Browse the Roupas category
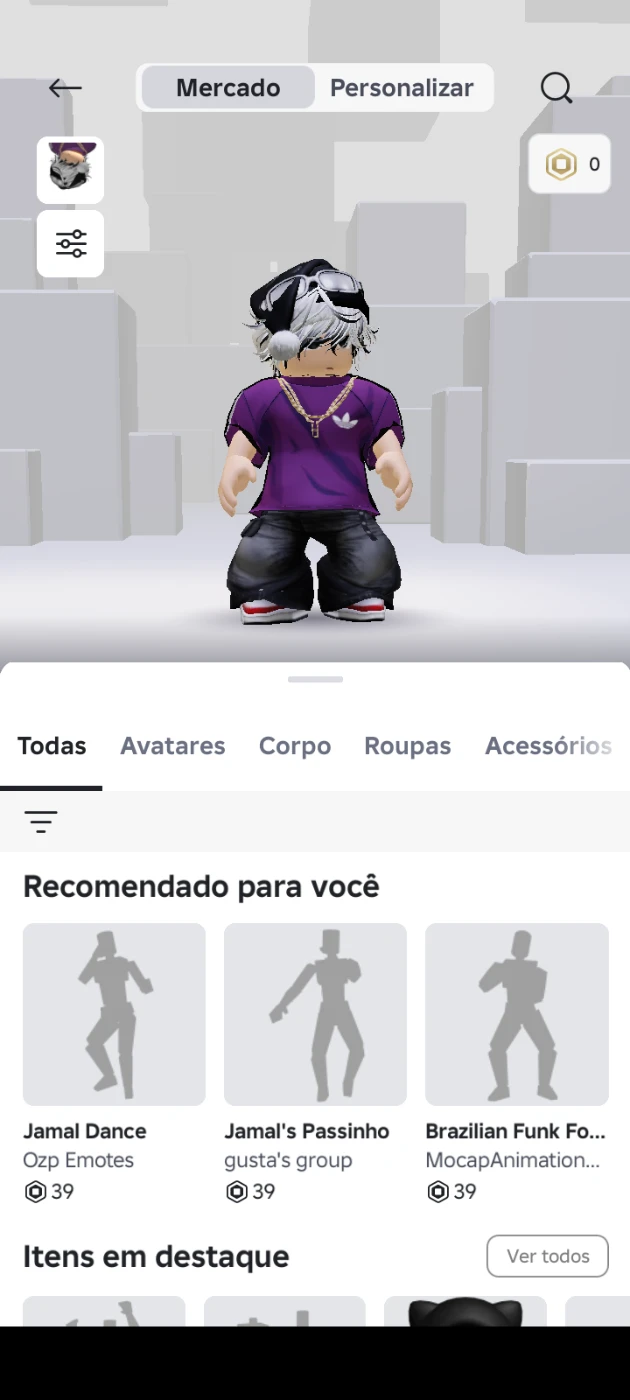The image size is (630, 1400). point(407,746)
